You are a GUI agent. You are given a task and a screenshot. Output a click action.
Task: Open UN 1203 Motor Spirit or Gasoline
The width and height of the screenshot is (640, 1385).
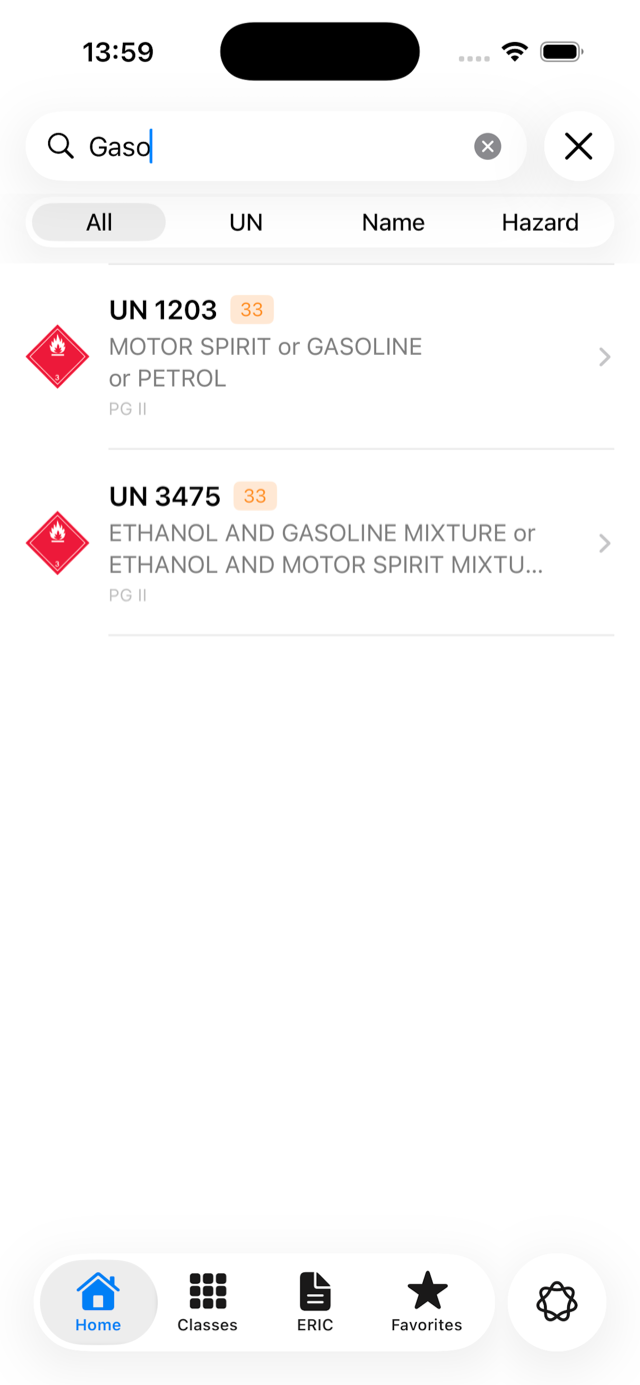point(320,357)
